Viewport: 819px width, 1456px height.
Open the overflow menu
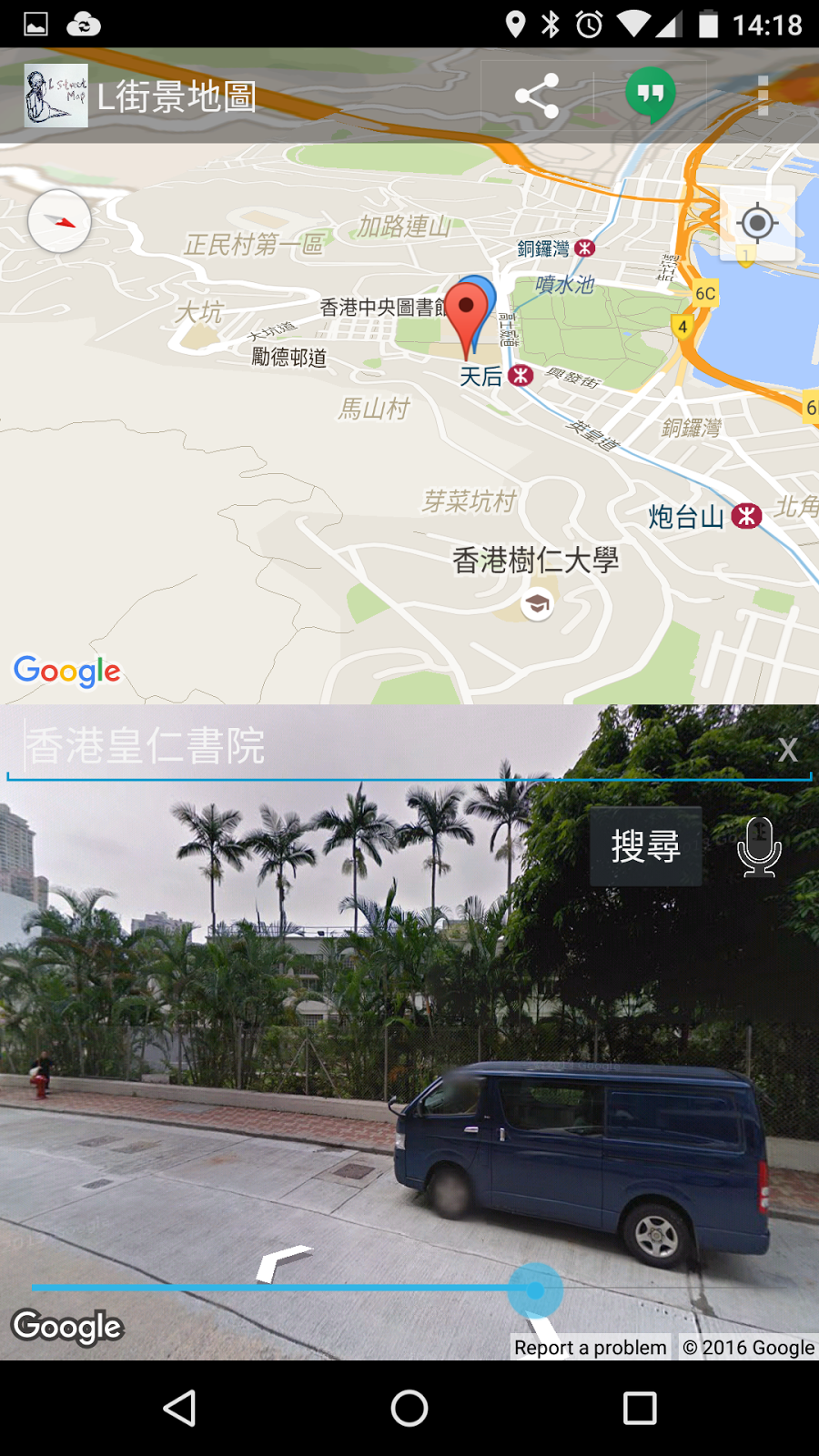click(x=763, y=96)
